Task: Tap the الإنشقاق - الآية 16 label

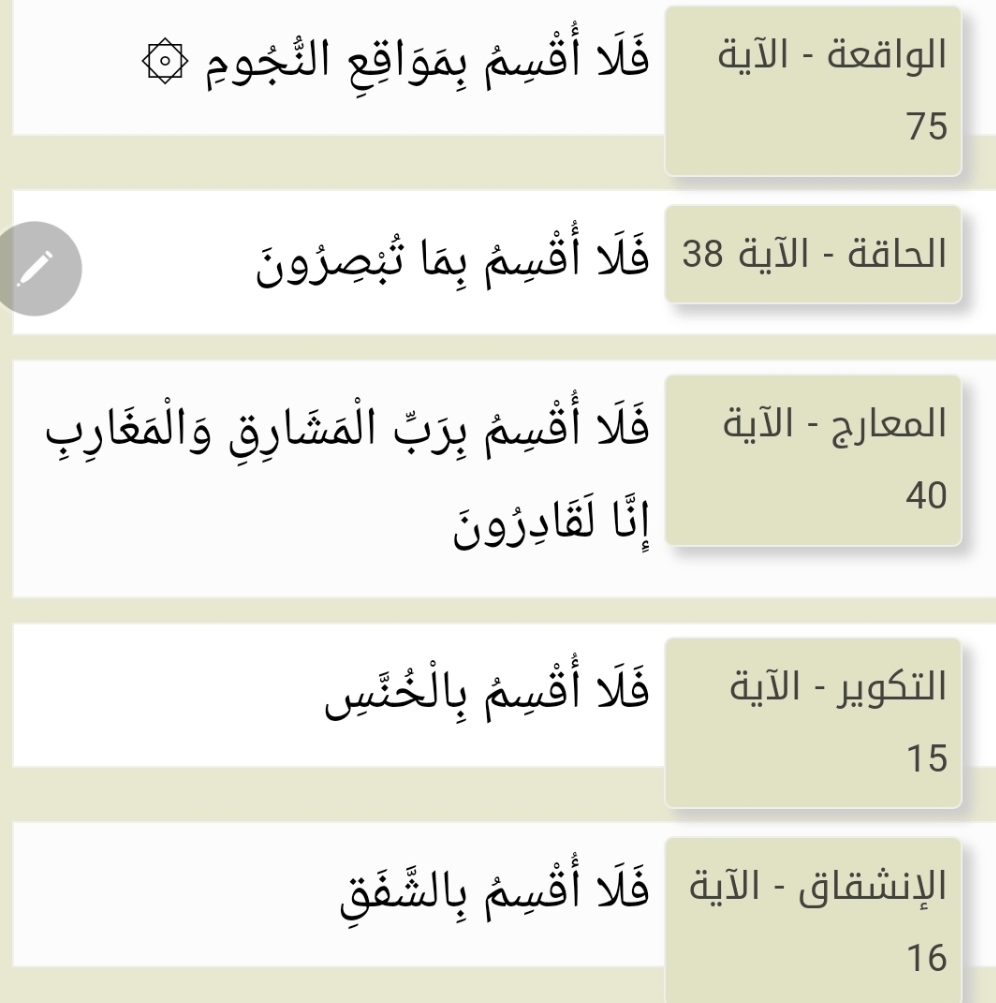Action: point(813,920)
